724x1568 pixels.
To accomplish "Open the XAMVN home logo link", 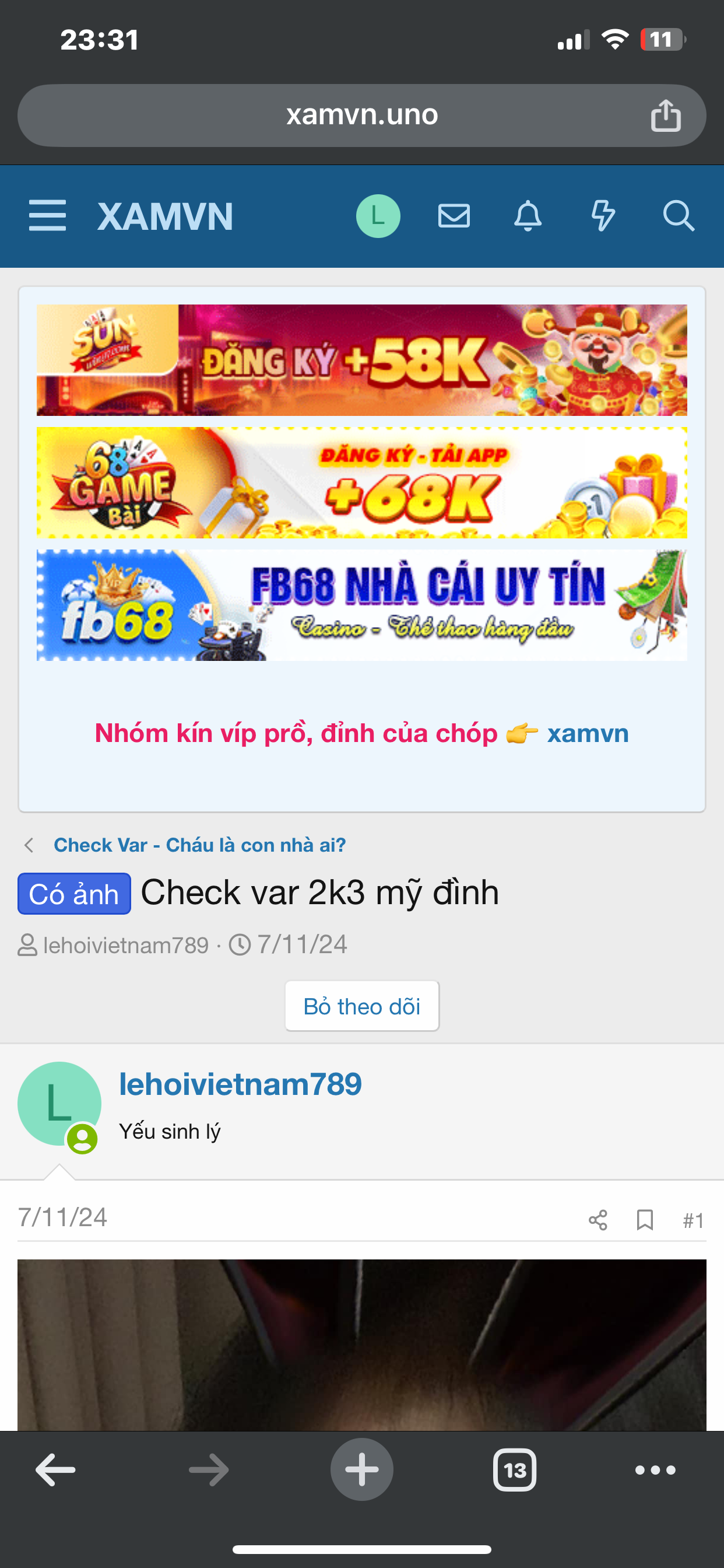I will (x=165, y=216).
